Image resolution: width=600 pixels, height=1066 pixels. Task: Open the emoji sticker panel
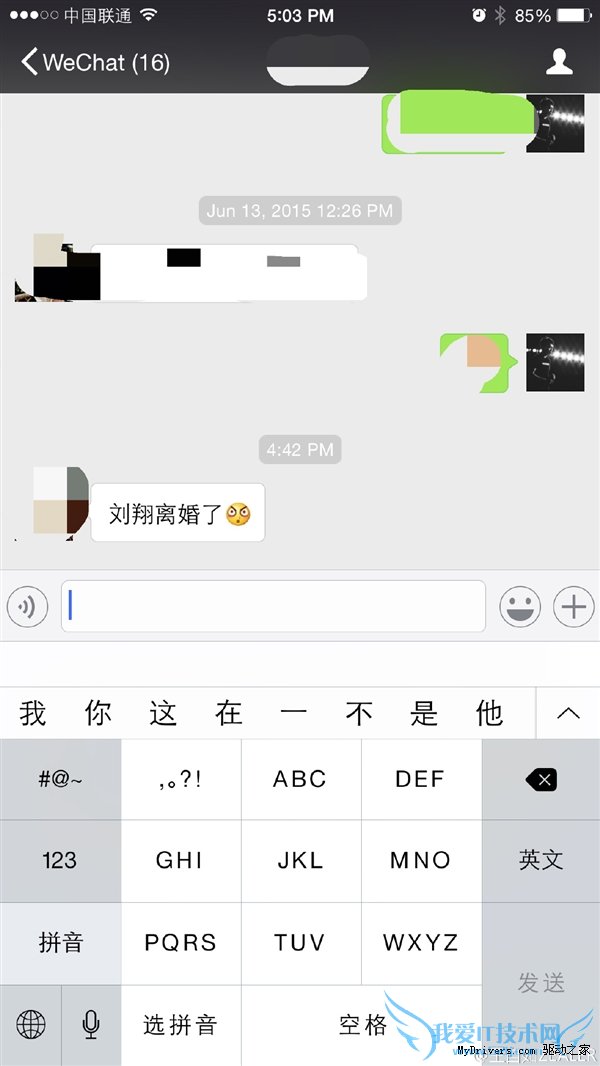(x=520, y=606)
